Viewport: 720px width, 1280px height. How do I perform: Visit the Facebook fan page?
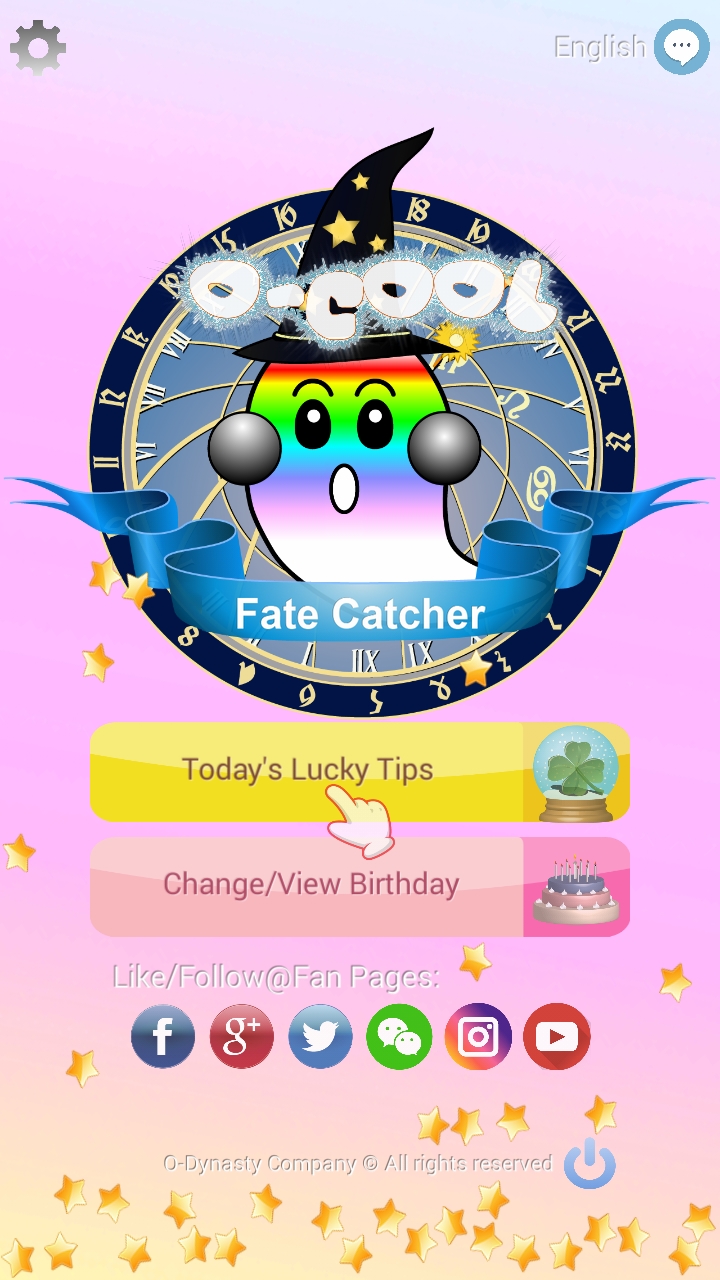[163, 1036]
